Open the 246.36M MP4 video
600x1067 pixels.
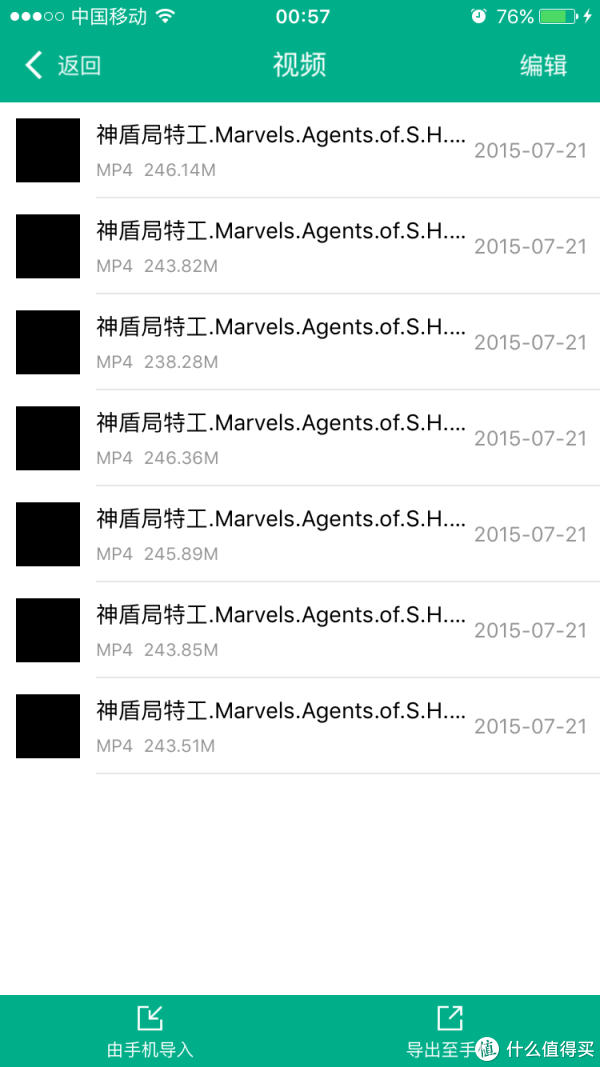click(300, 438)
